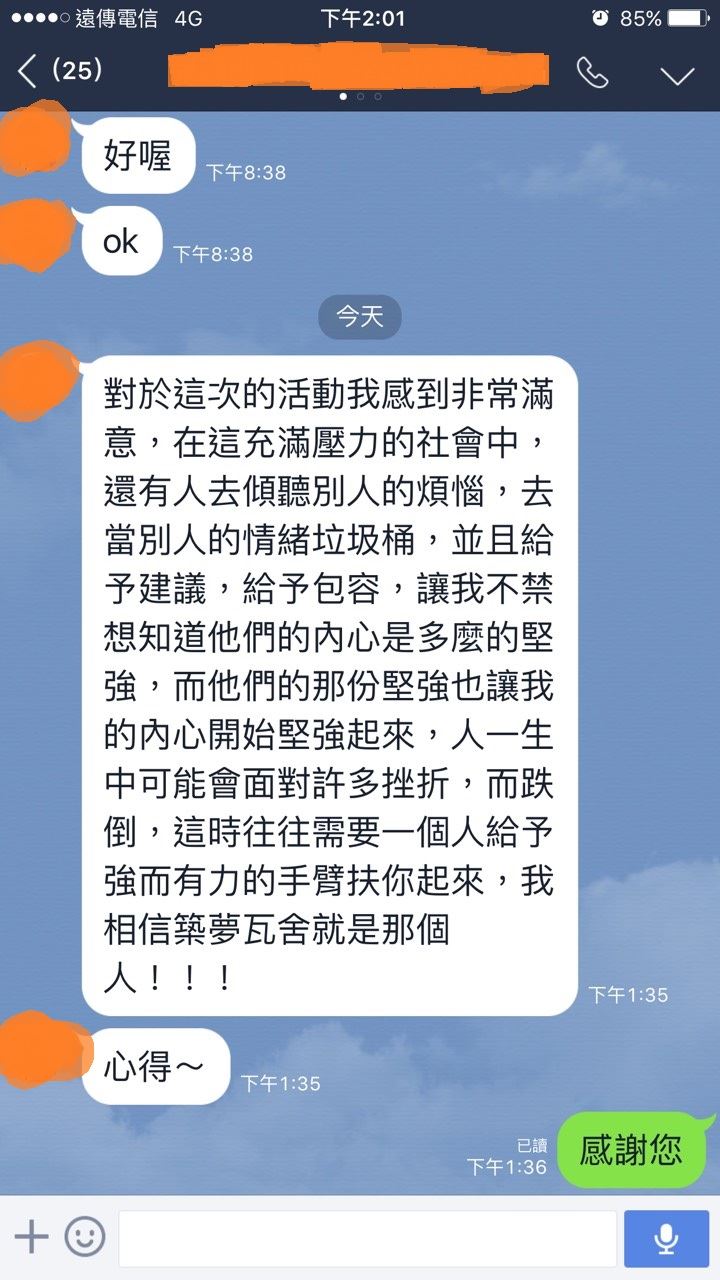Image resolution: width=720 pixels, height=1280 pixels.
Task: Start a voice call from header
Action: click(592, 72)
